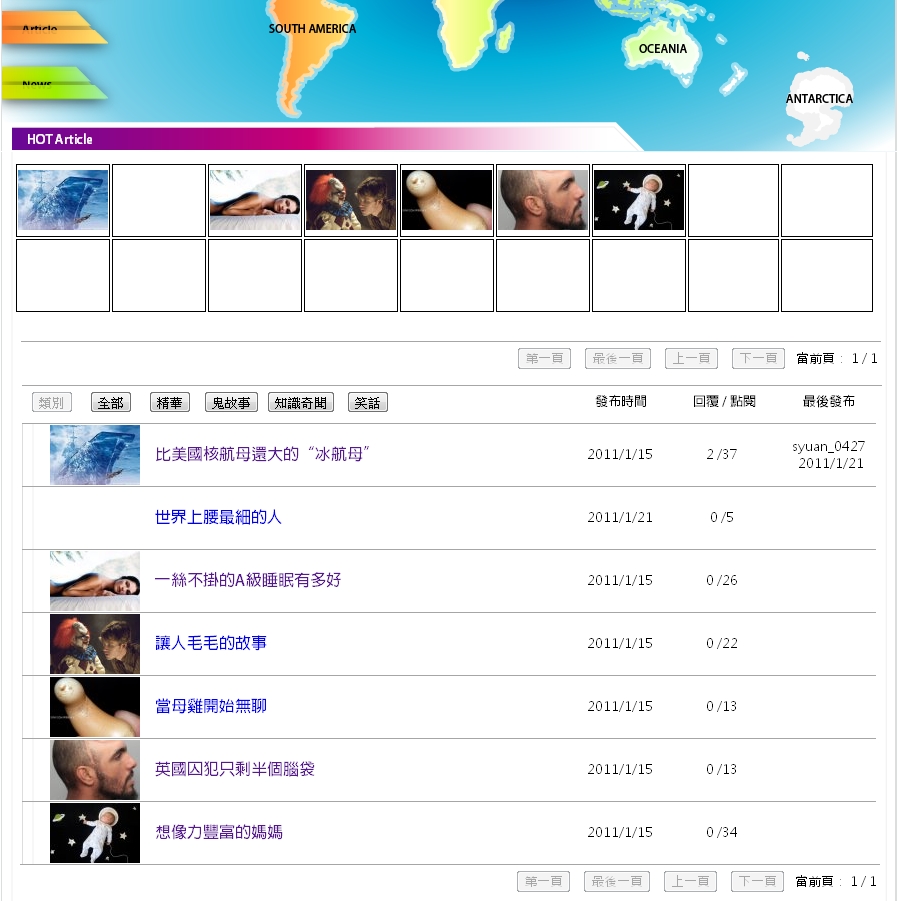View 想像力豐富的媽媽 post

pos(218,832)
